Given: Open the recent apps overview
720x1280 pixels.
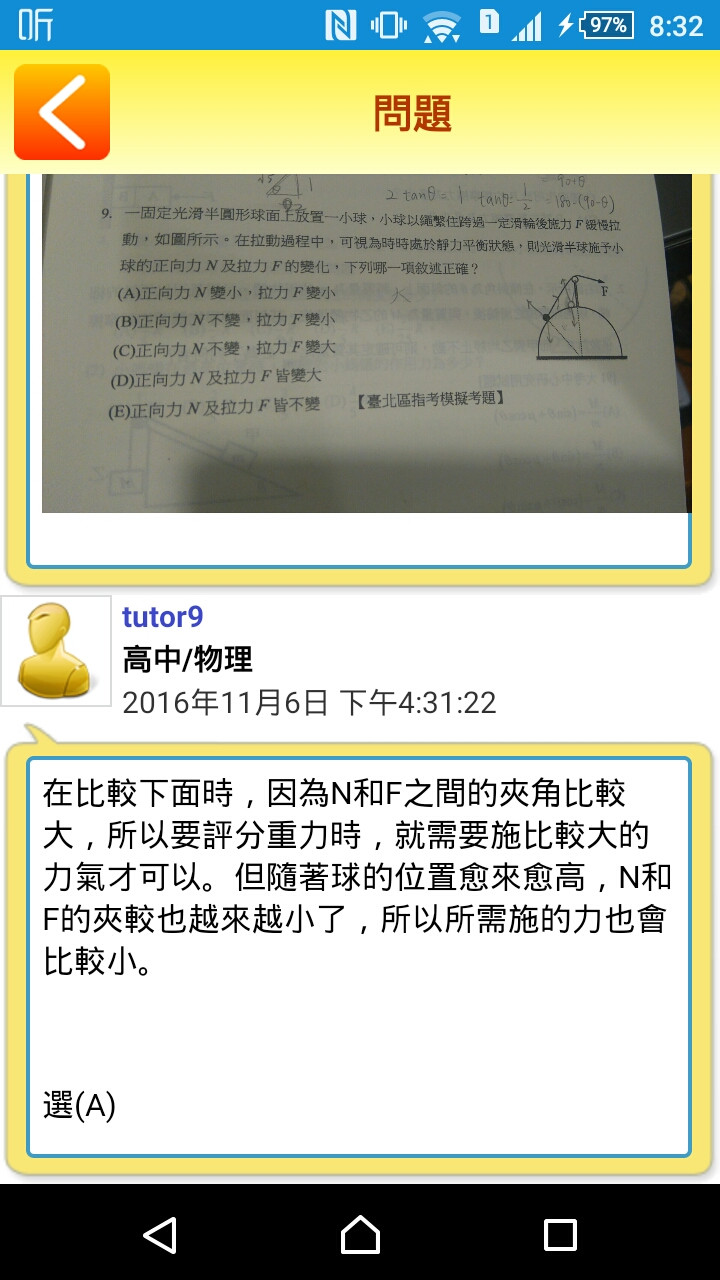Looking at the screenshot, I should 560,1234.
